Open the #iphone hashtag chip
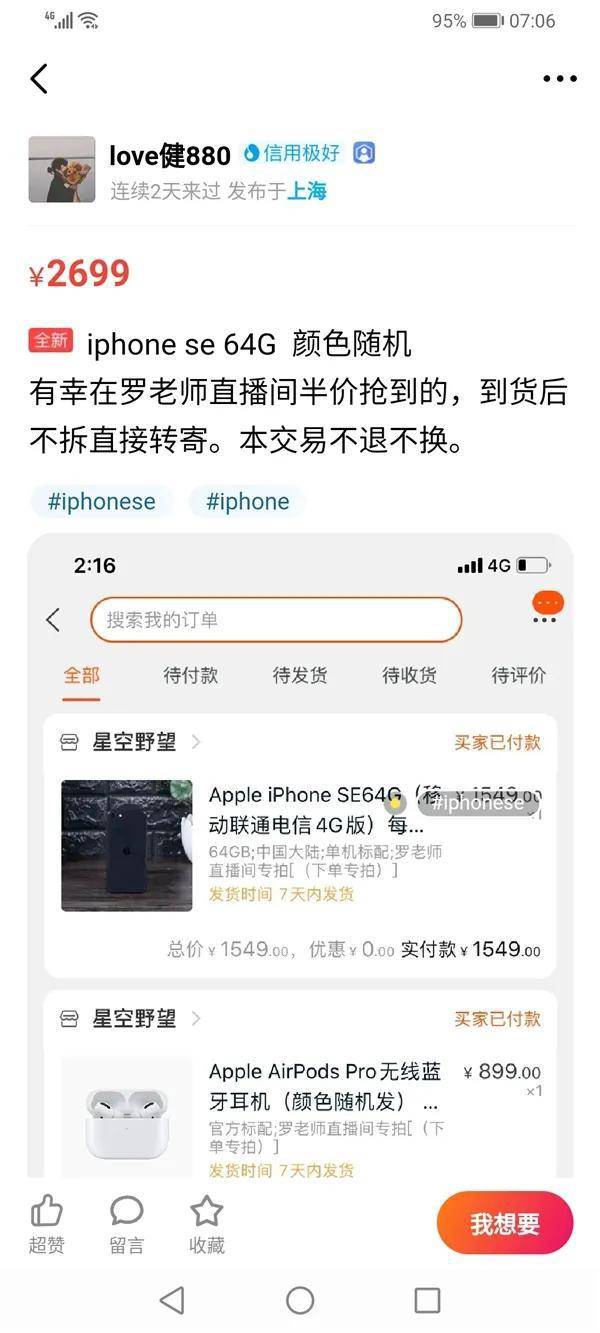The width and height of the screenshot is (600, 1333). pyautogui.click(x=247, y=502)
